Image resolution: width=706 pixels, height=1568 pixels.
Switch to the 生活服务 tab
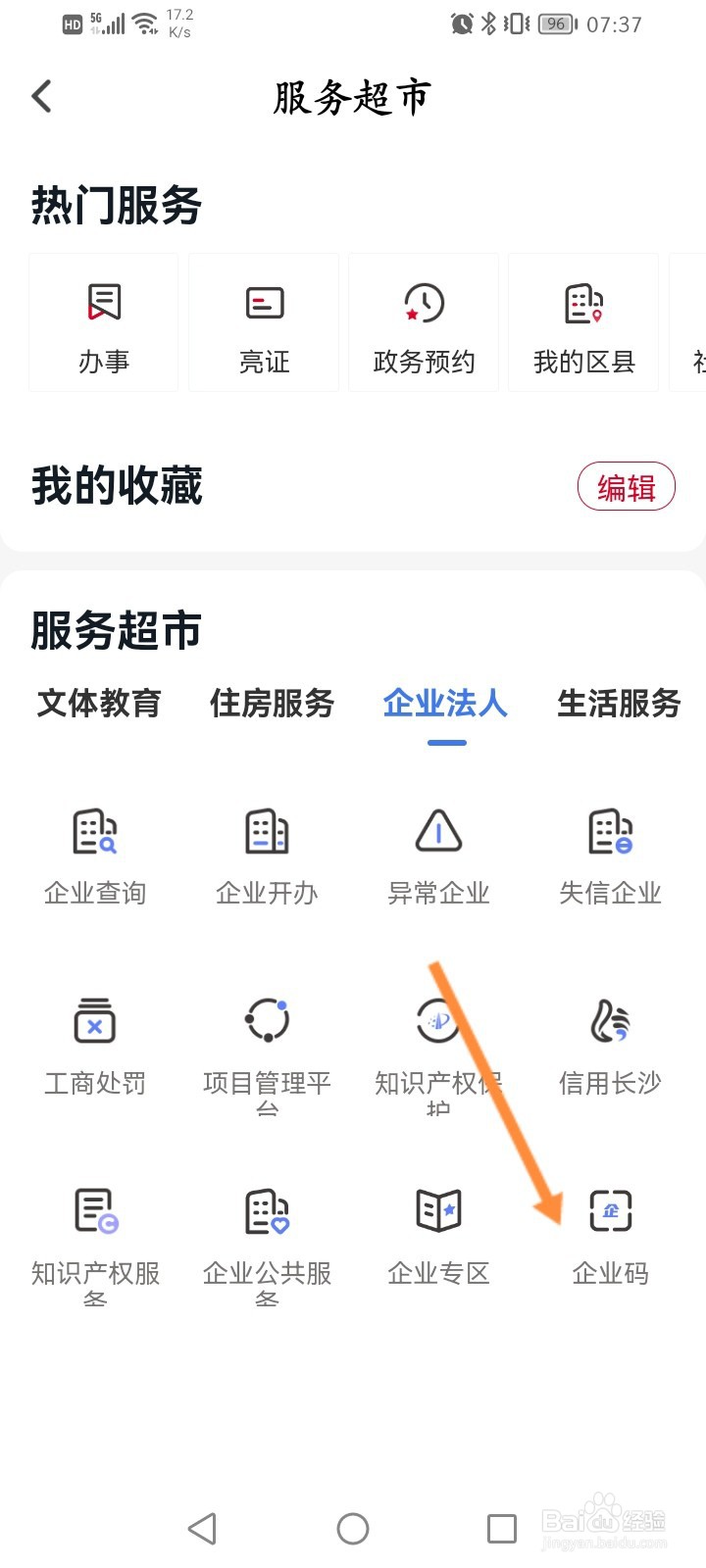(x=620, y=703)
